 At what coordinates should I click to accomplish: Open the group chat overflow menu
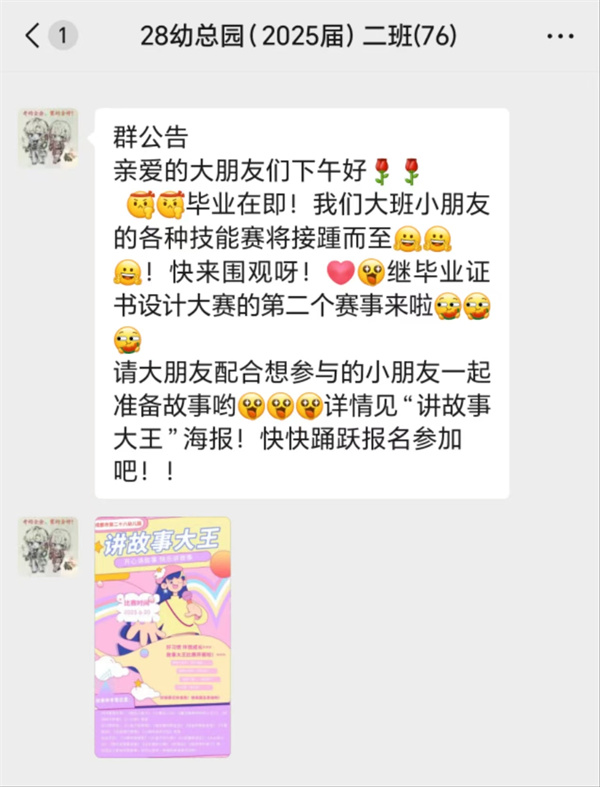[560, 37]
